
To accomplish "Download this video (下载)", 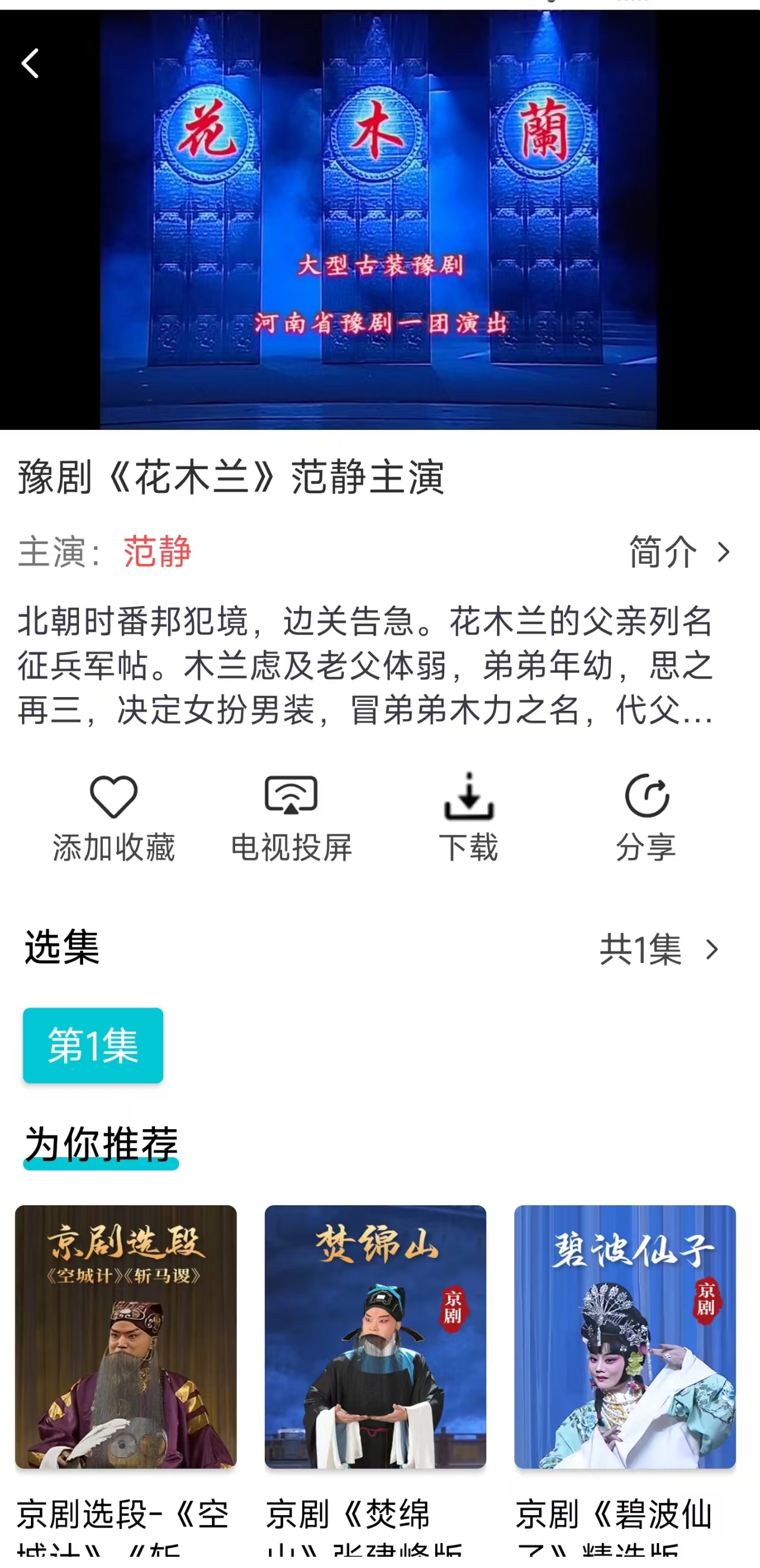I will click(x=468, y=818).
